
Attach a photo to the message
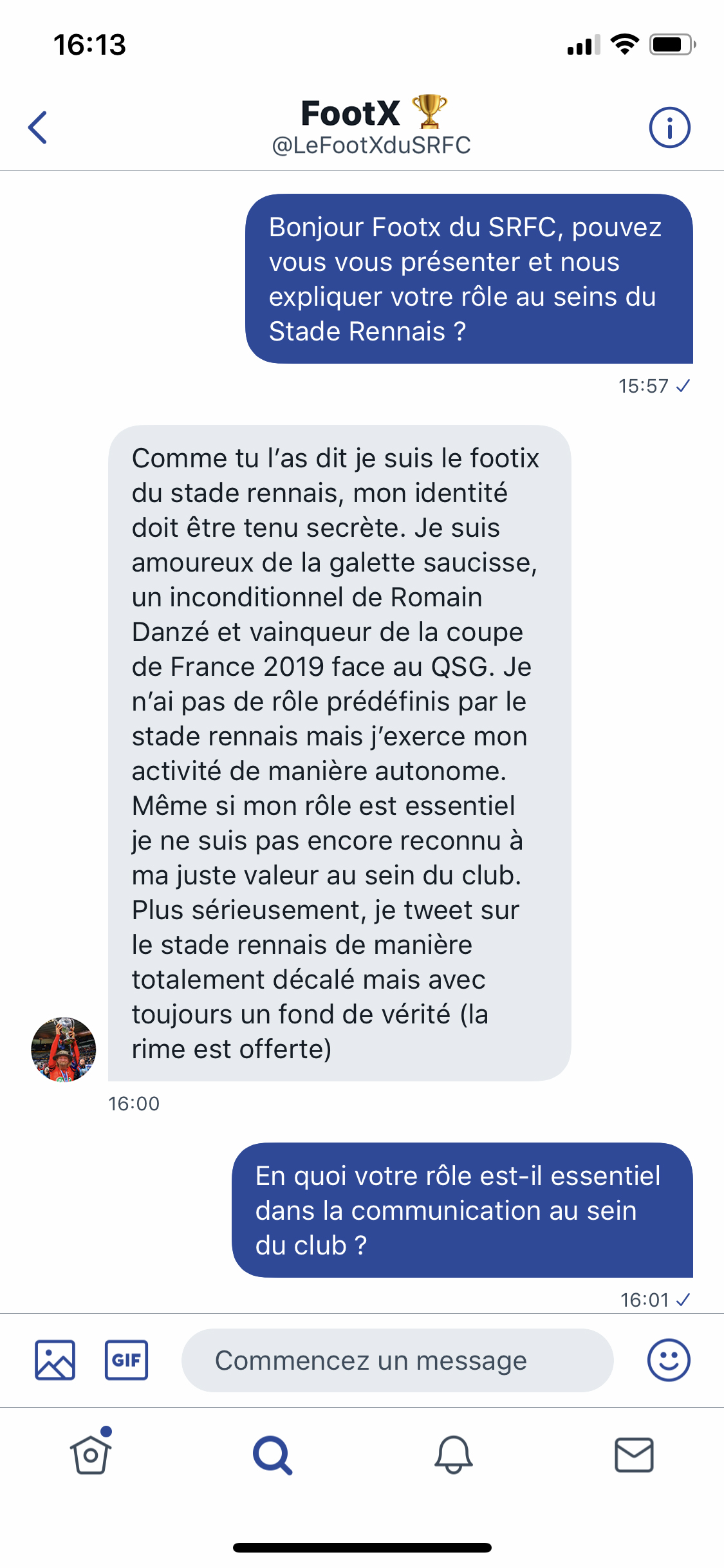[x=55, y=1360]
